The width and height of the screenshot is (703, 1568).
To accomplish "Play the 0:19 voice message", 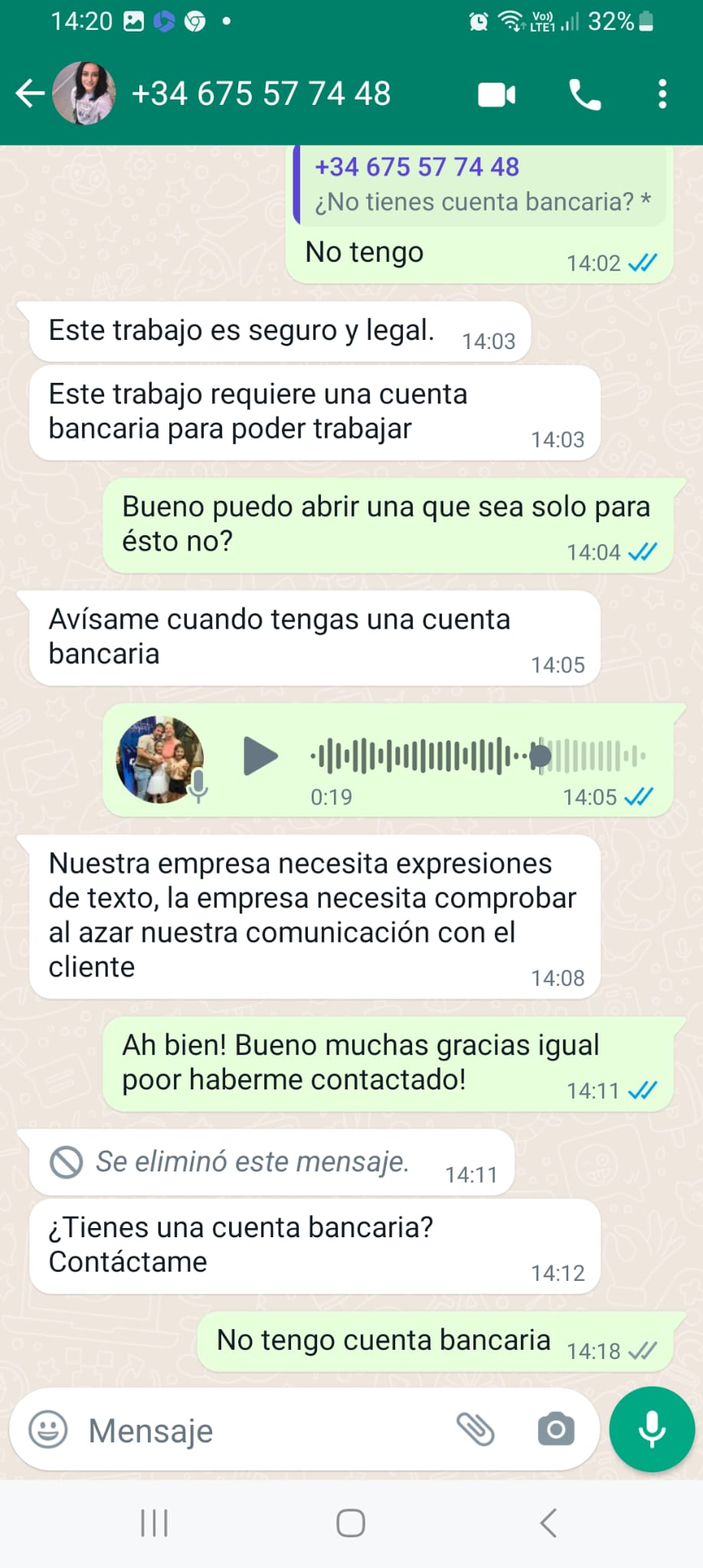I will 260,756.
